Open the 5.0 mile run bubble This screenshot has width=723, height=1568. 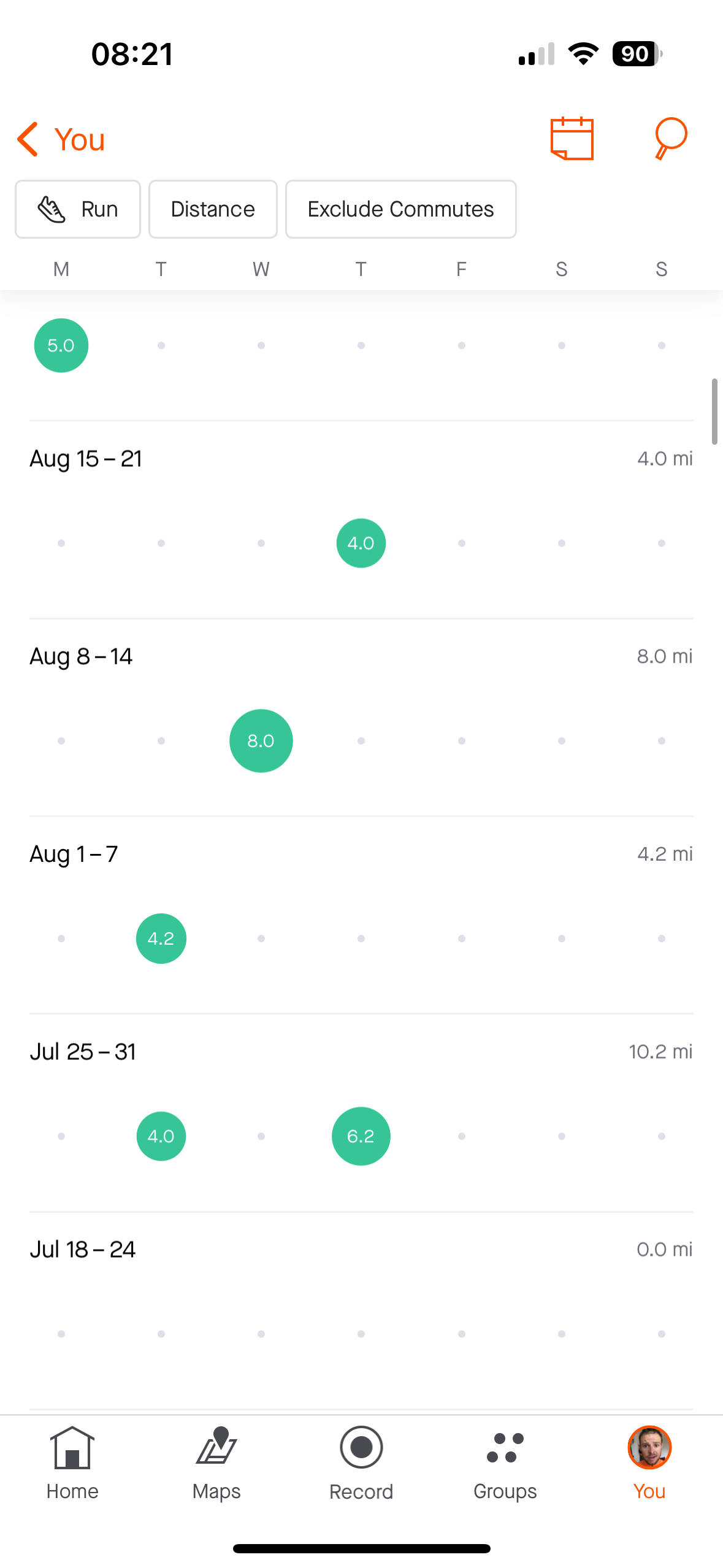pyautogui.click(x=61, y=345)
